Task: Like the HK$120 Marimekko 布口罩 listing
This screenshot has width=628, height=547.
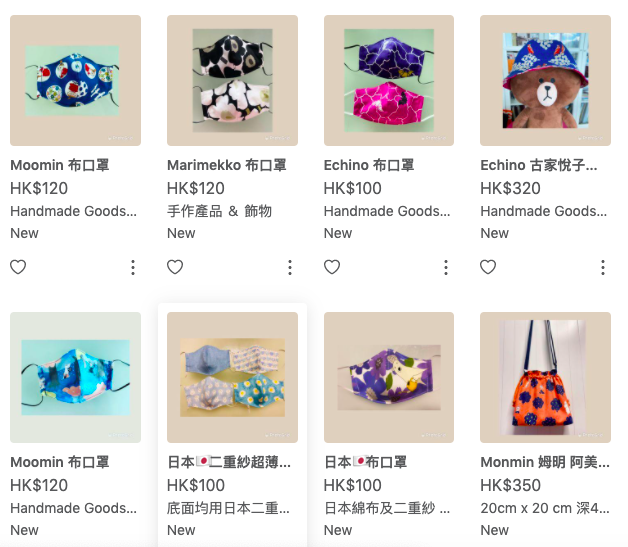Action: click(x=175, y=267)
